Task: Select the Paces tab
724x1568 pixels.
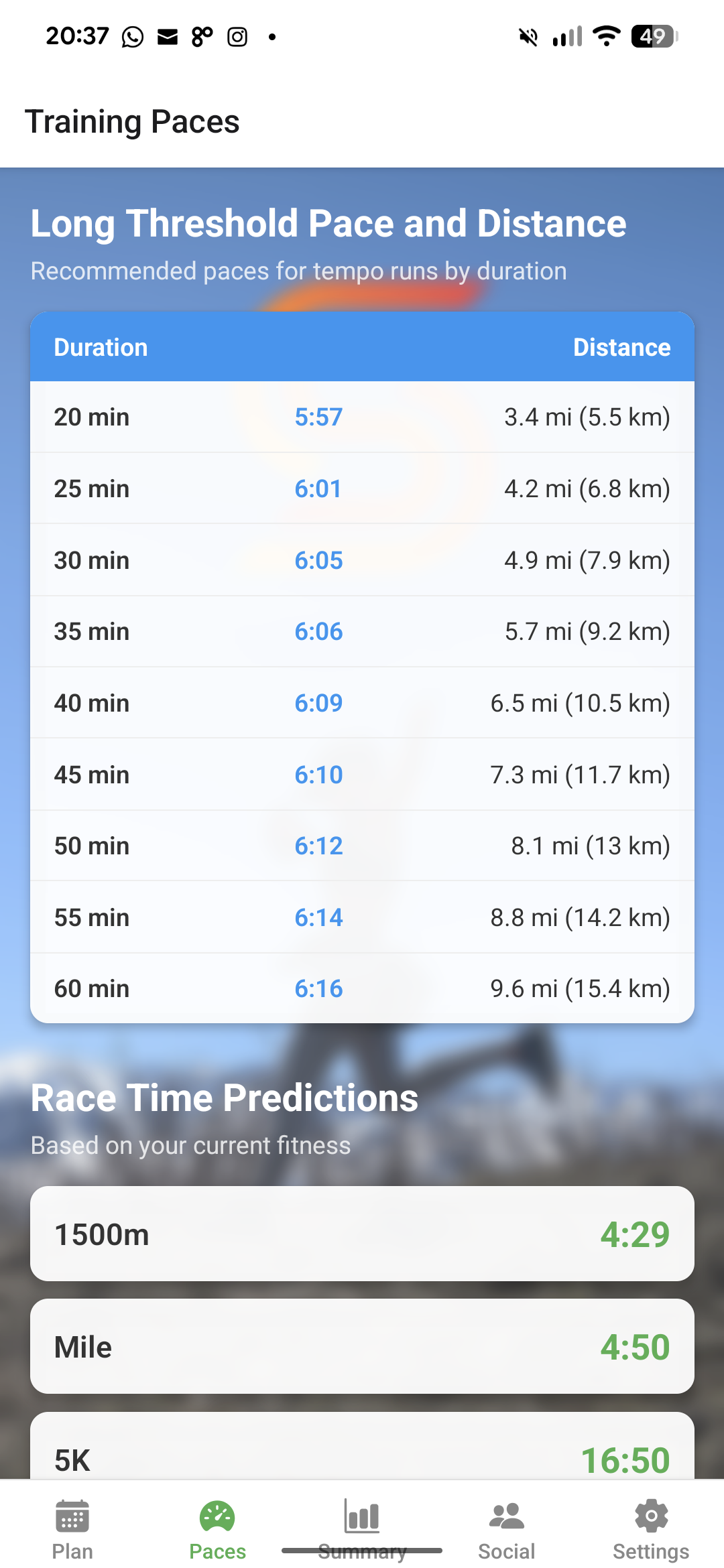Action: pyautogui.click(x=217, y=1529)
